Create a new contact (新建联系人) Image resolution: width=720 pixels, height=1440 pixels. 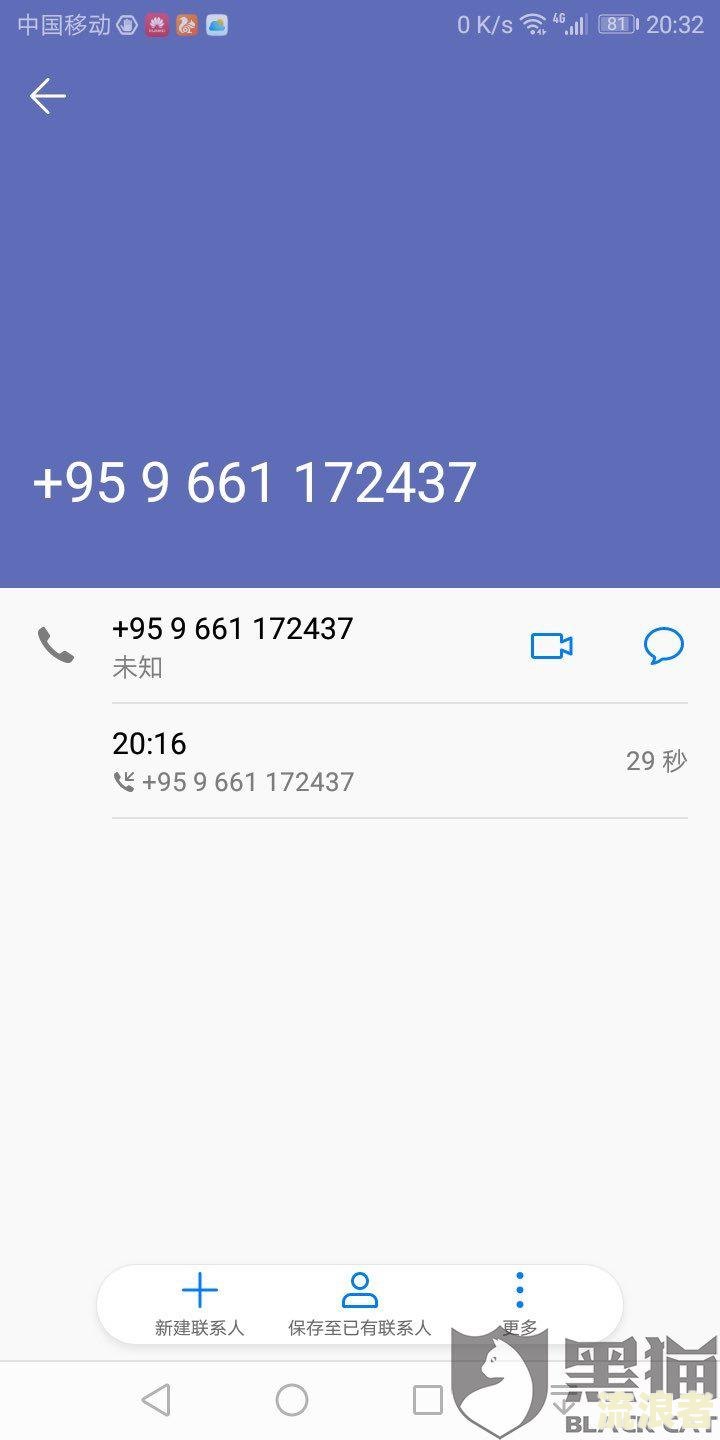coord(200,1304)
